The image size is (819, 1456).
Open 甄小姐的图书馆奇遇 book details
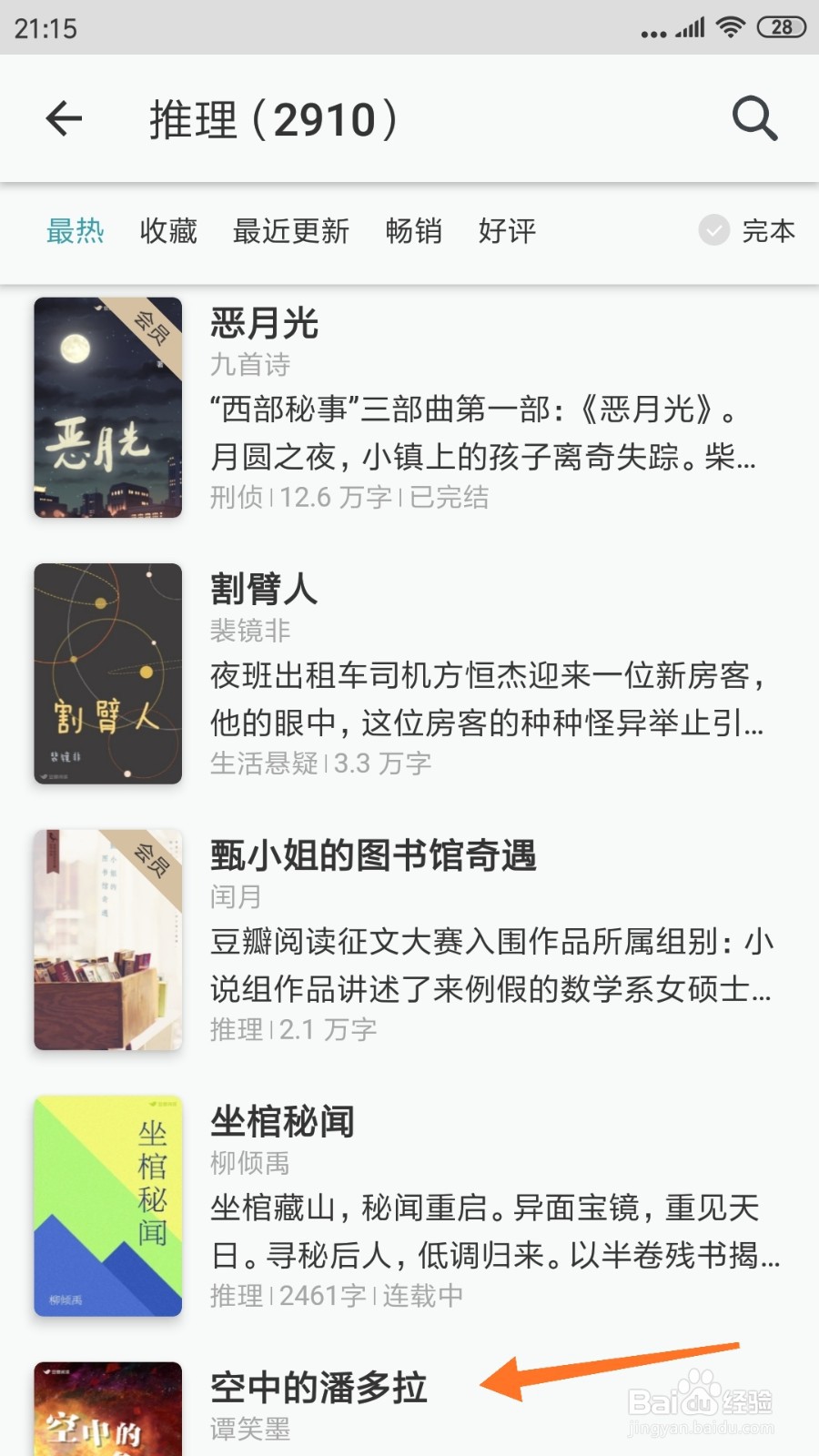[409, 940]
